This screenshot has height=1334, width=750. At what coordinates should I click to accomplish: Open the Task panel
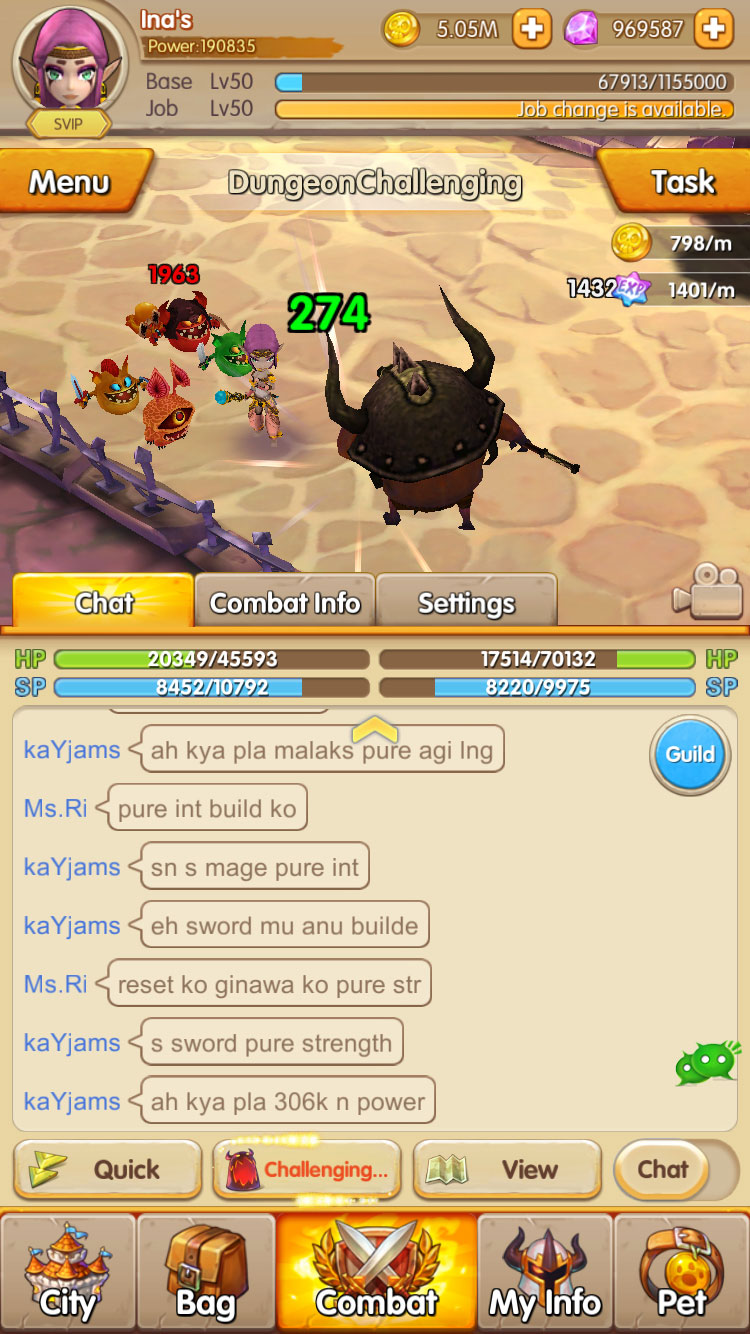click(678, 182)
